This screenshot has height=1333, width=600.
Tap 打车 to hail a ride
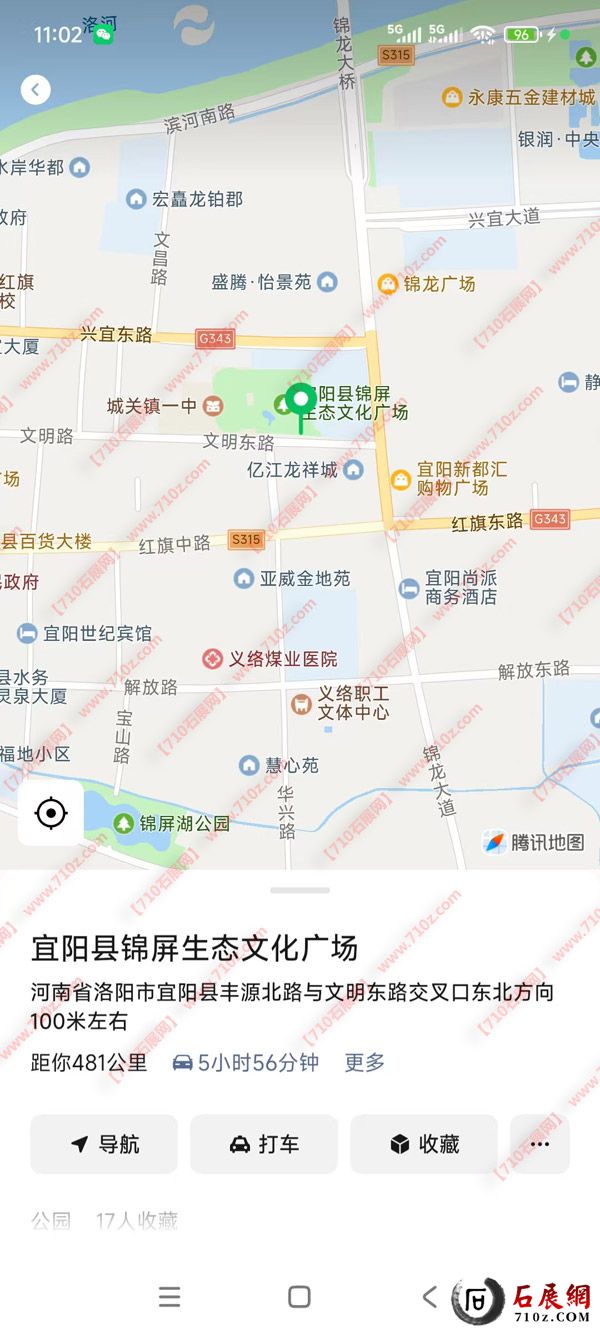(264, 1144)
